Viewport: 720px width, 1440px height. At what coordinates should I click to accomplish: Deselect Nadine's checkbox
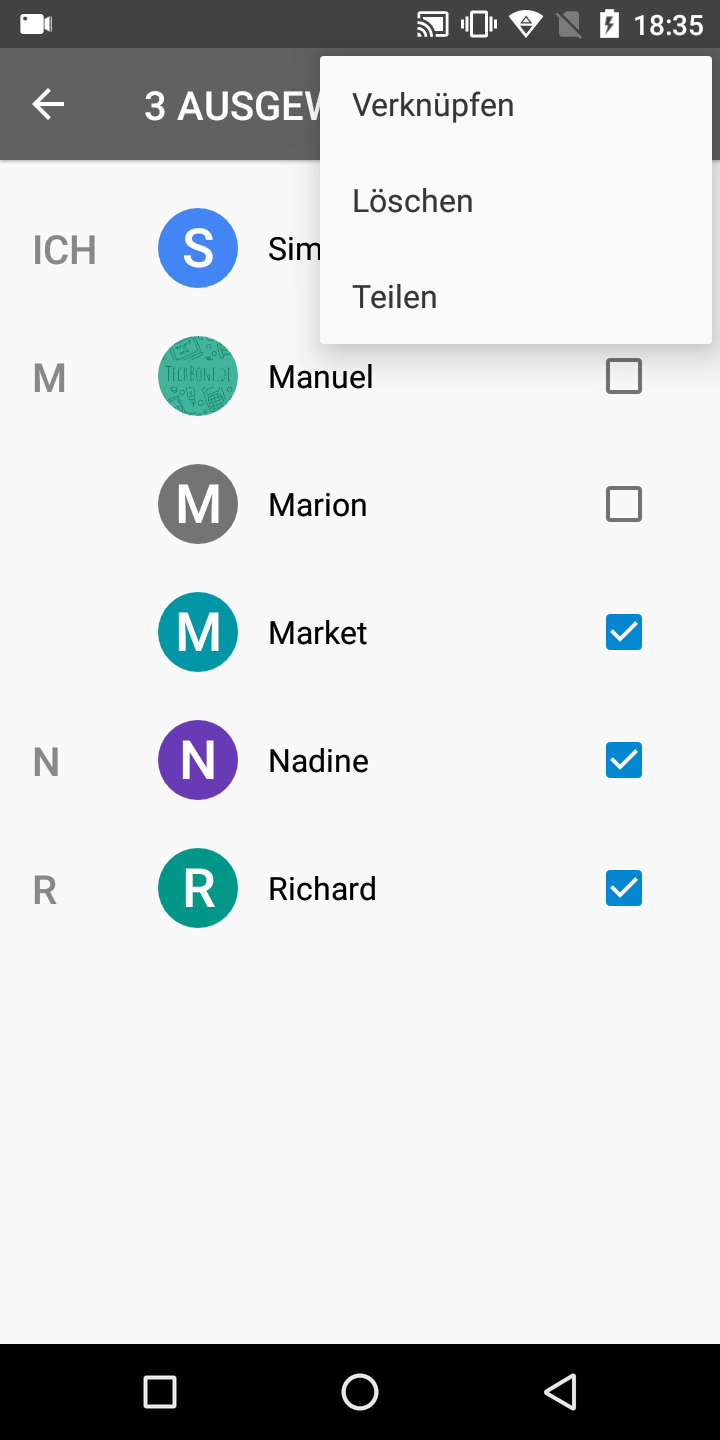tap(624, 761)
